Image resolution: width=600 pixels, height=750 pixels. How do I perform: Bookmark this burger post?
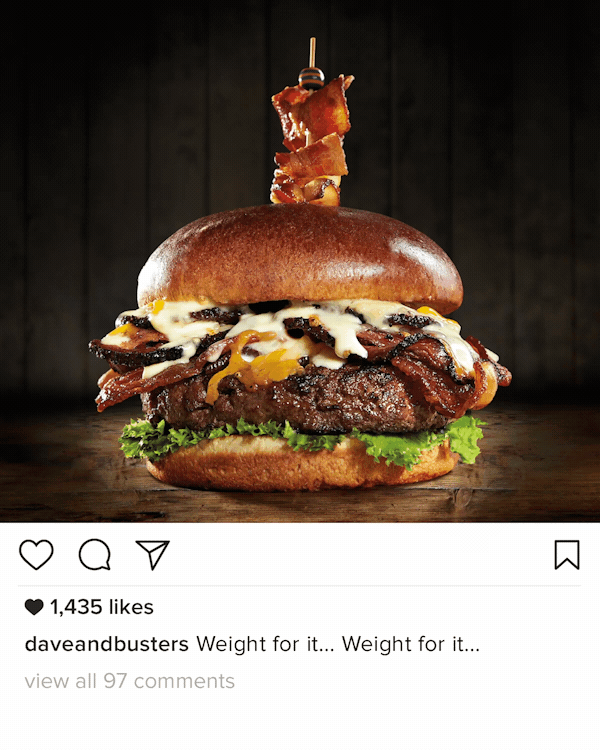point(566,554)
